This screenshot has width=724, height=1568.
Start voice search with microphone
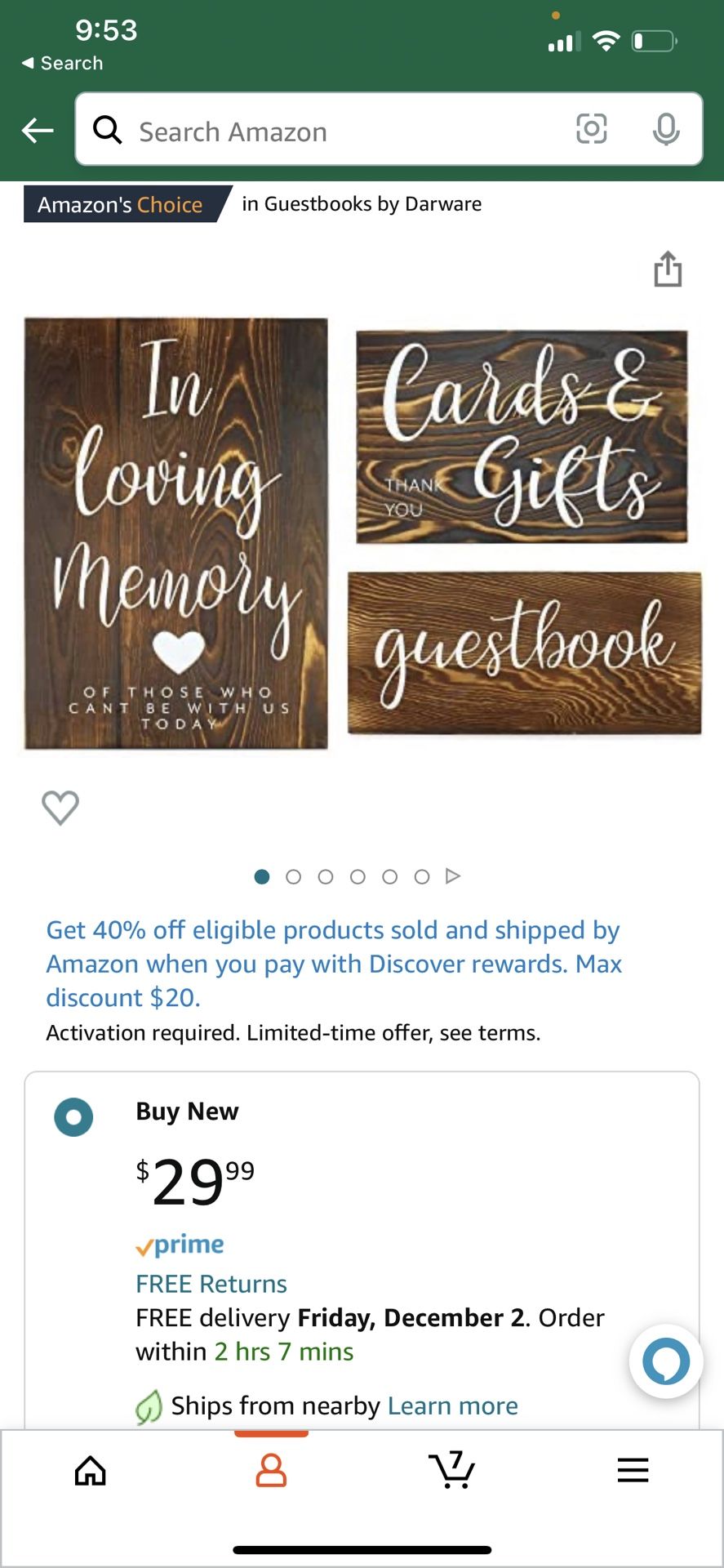665,129
